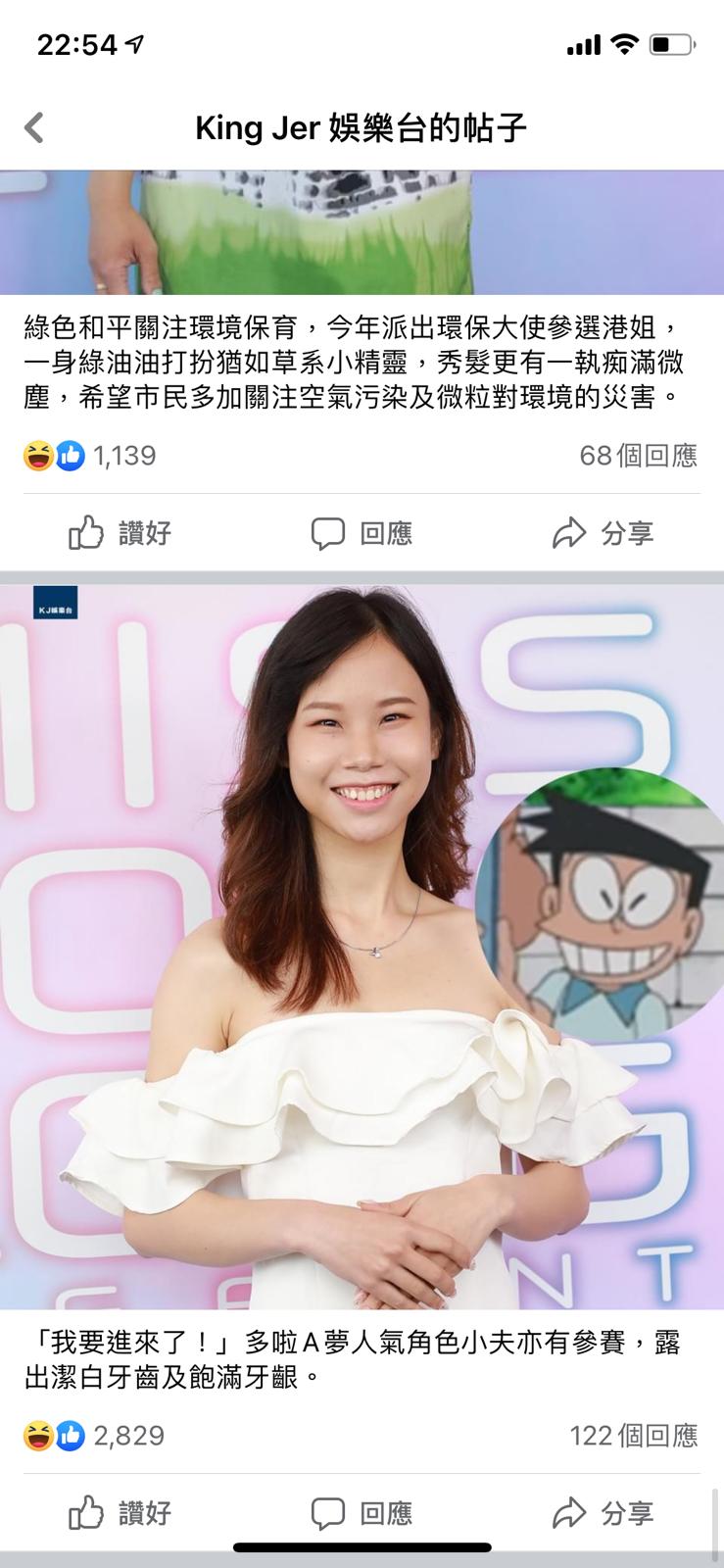View the 68 comments on the first post
The image size is (724, 1568).
tap(638, 456)
